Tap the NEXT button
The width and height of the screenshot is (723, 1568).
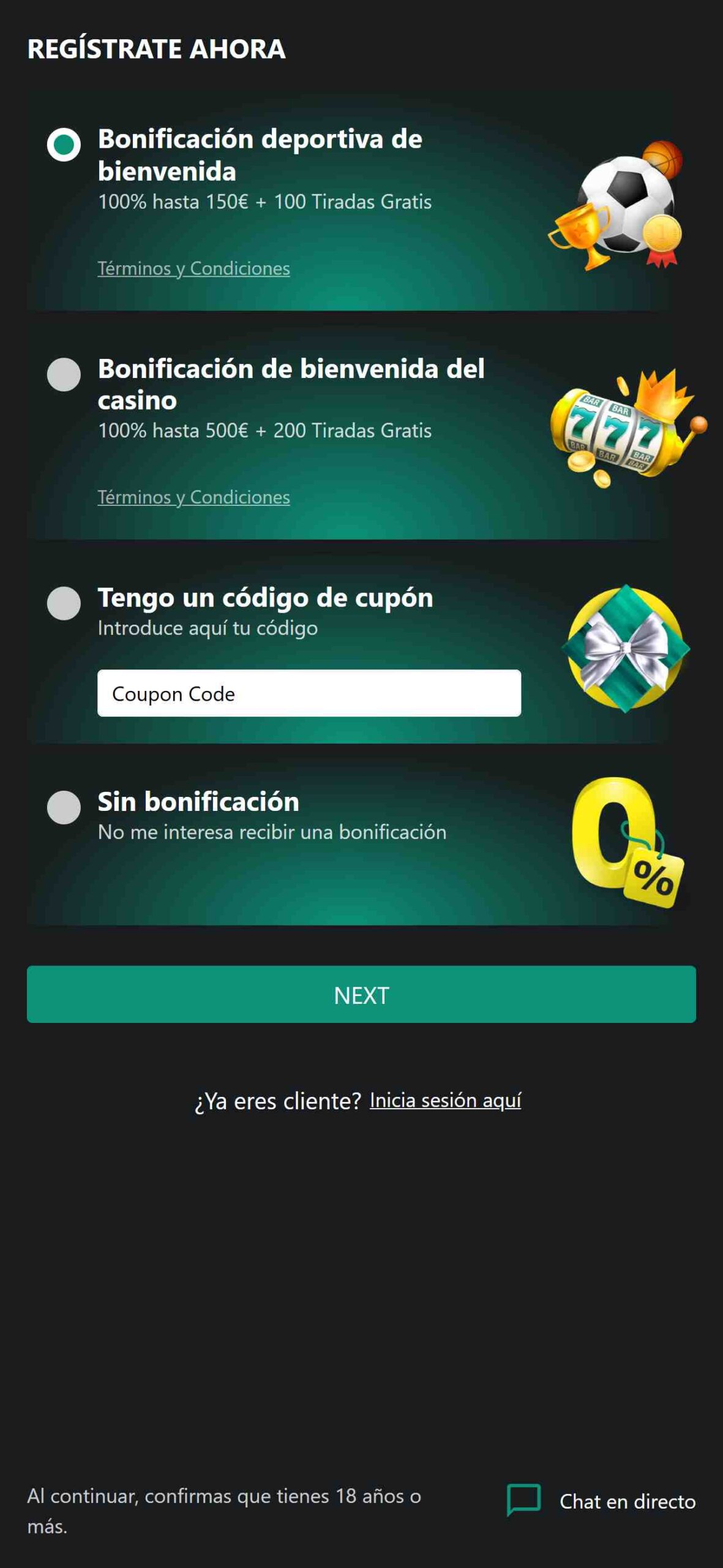tap(361, 994)
